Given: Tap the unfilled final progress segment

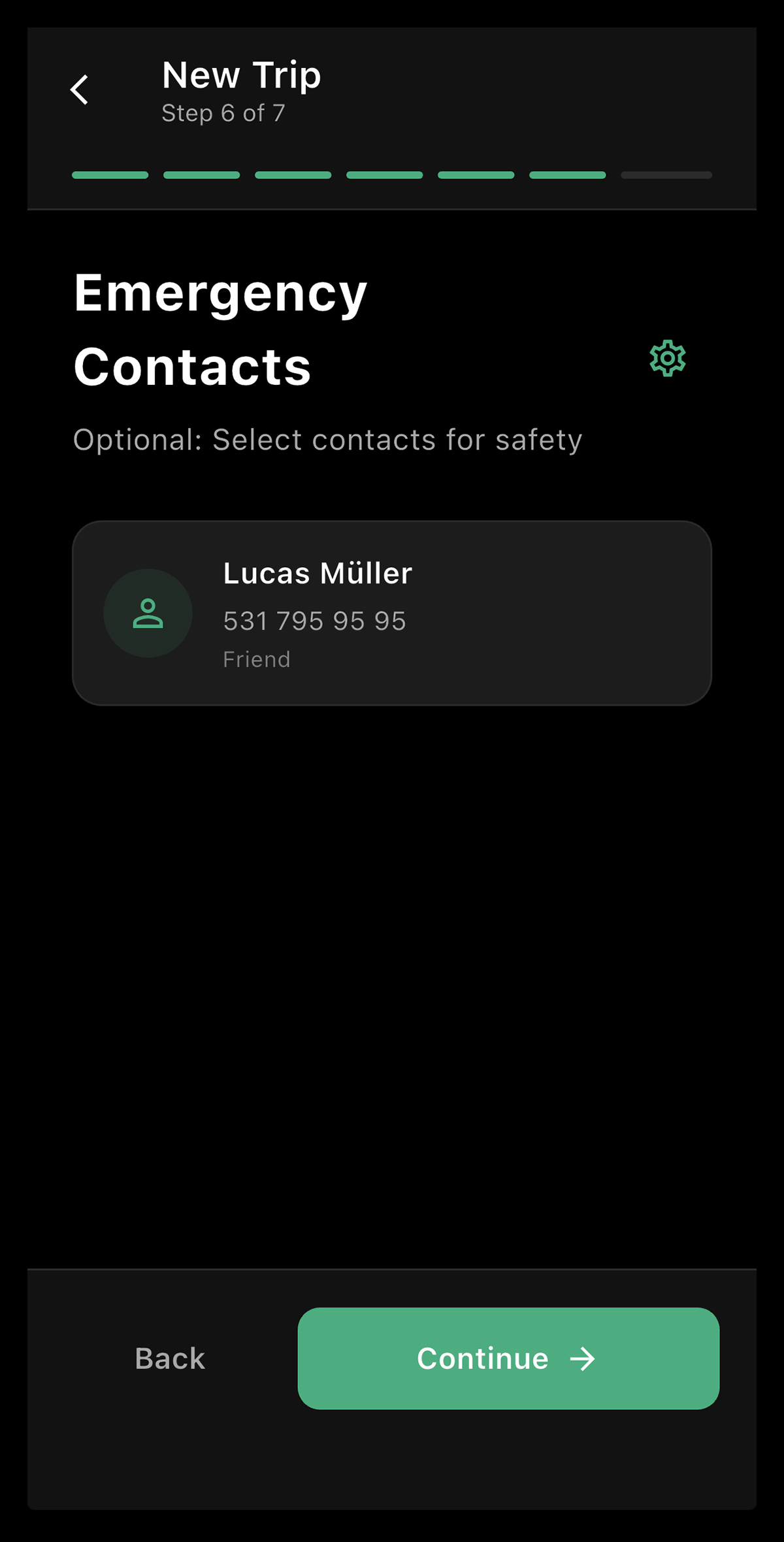Looking at the screenshot, I should coord(665,174).
